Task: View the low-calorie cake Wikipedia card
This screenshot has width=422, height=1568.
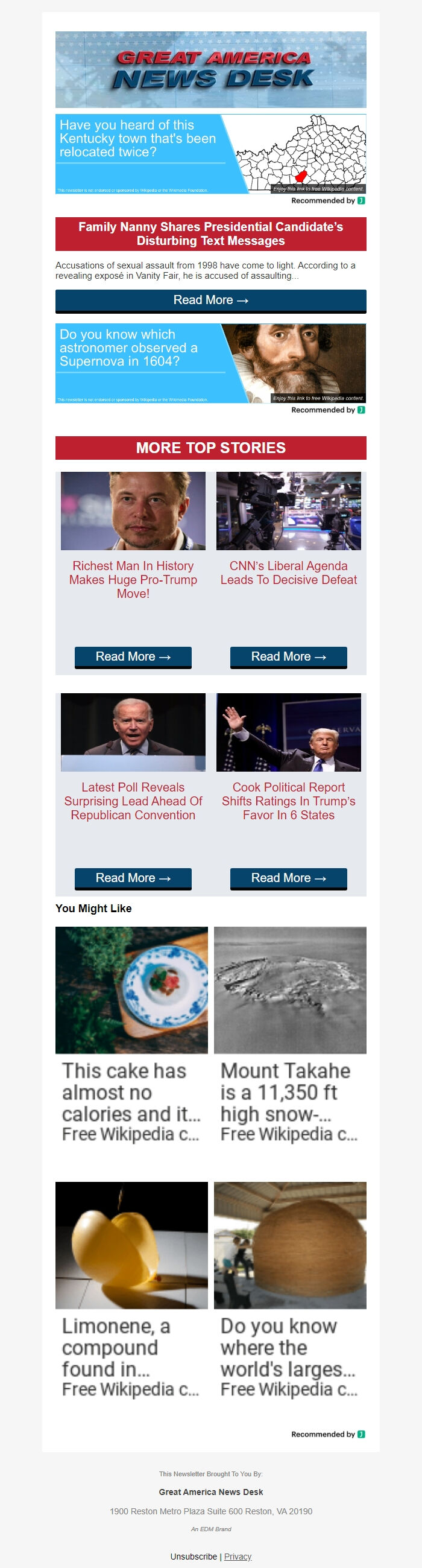Action: coord(131,1035)
